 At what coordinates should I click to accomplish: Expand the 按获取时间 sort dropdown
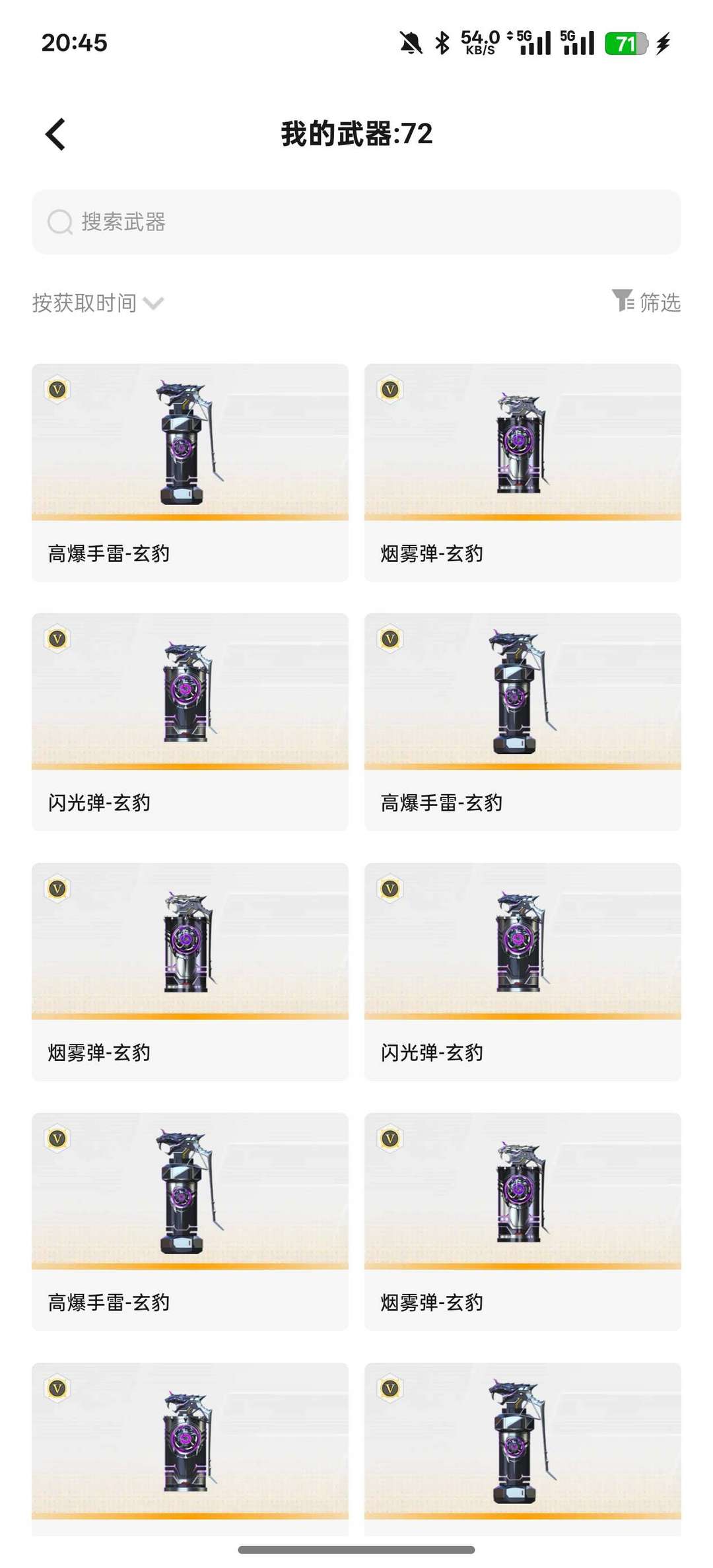pyautogui.click(x=98, y=303)
